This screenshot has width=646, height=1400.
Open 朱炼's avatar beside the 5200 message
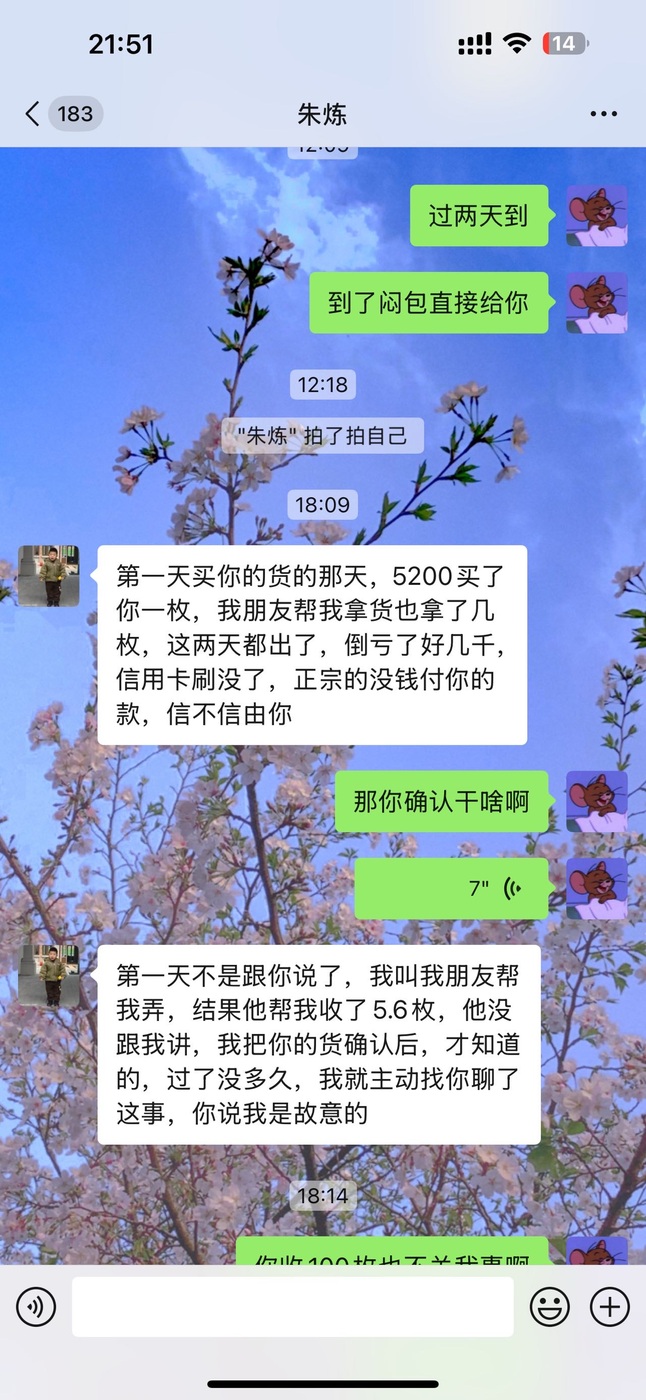48,576
